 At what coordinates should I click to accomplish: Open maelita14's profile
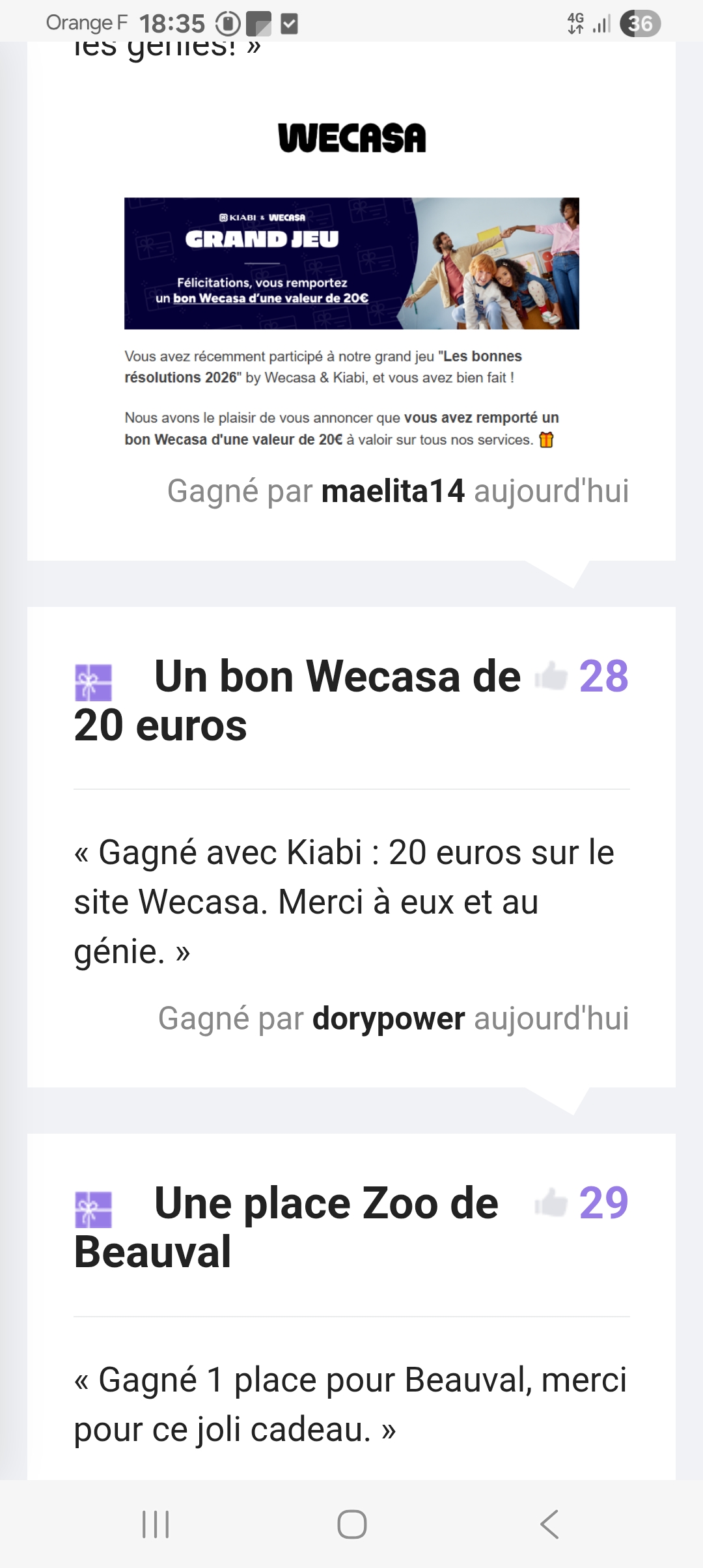pyautogui.click(x=393, y=491)
